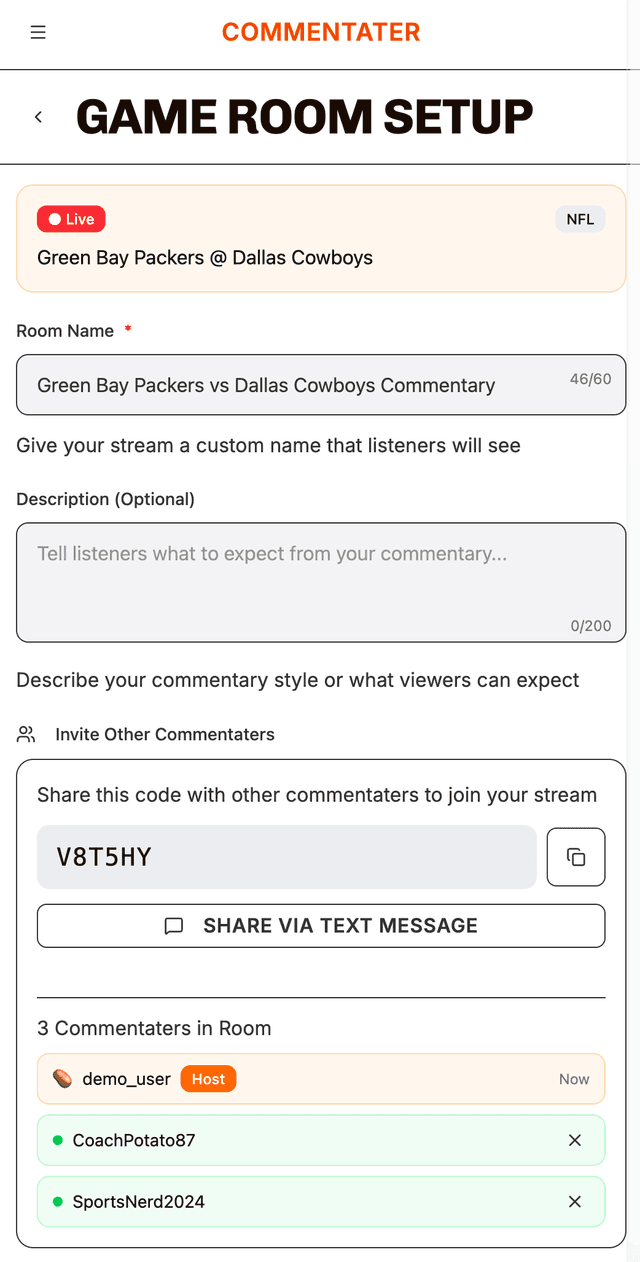Remove CoachPotato87 from the room
Viewport: 640px width, 1262px height.
575,1140
